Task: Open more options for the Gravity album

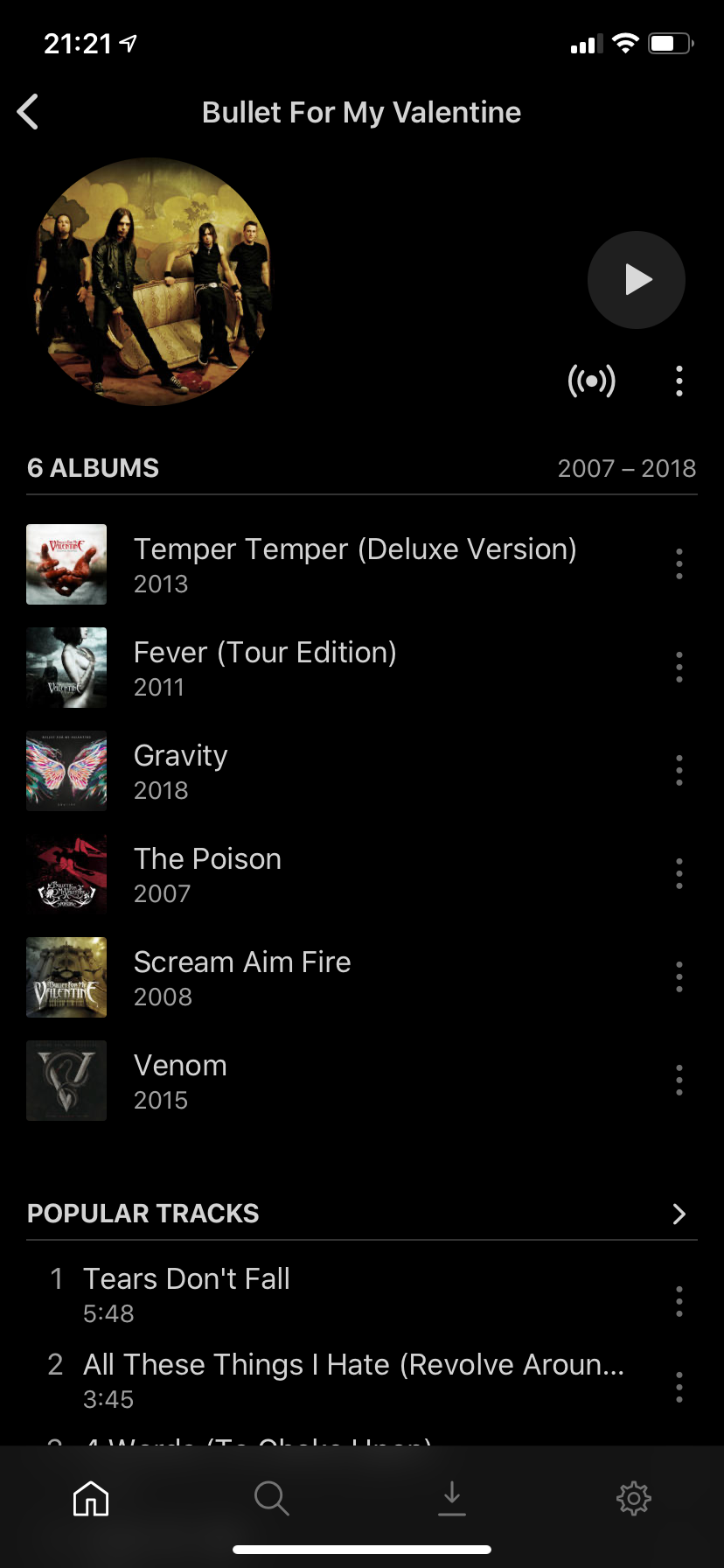Action: click(x=679, y=770)
